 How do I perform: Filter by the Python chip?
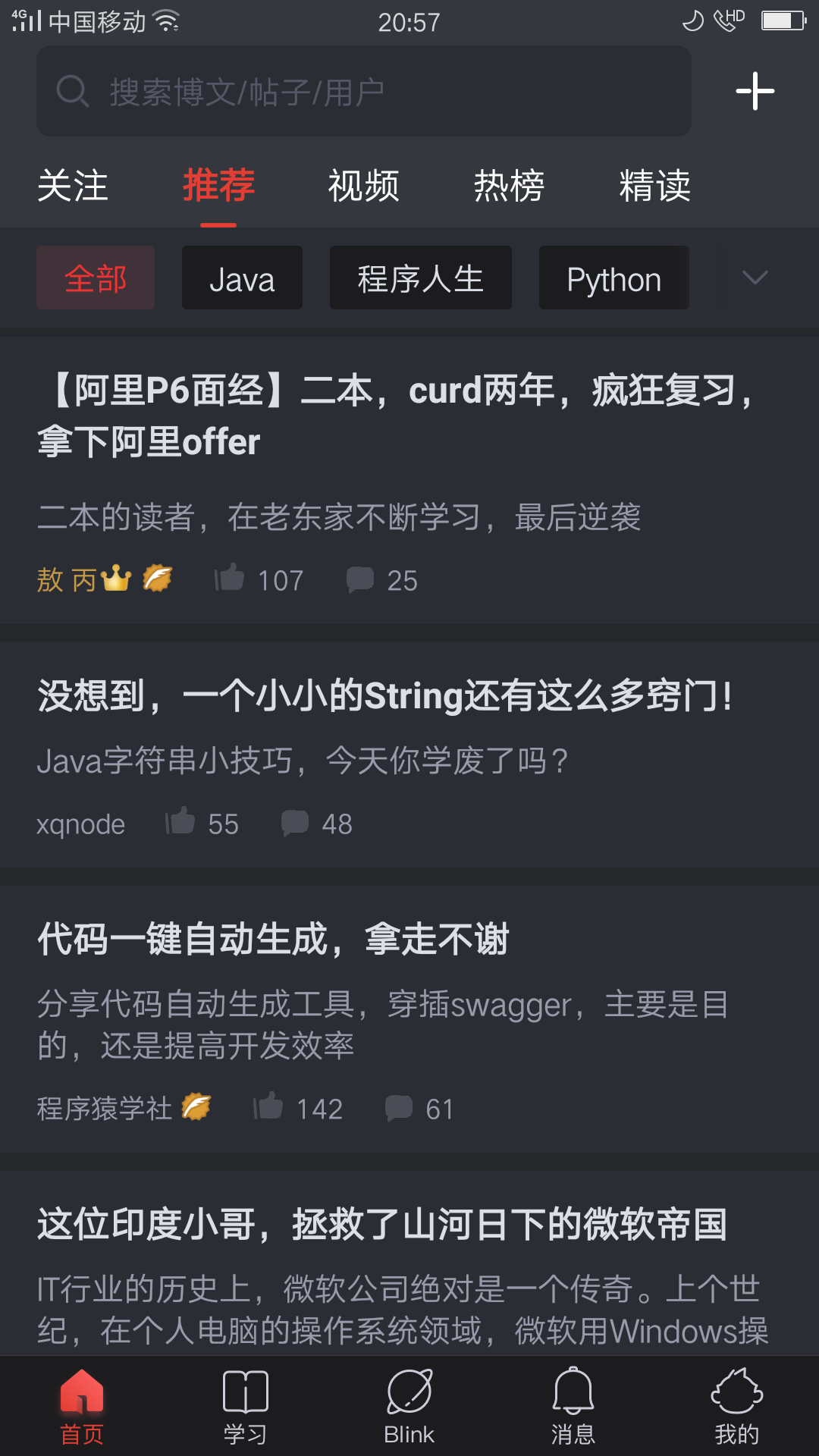point(613,278)
